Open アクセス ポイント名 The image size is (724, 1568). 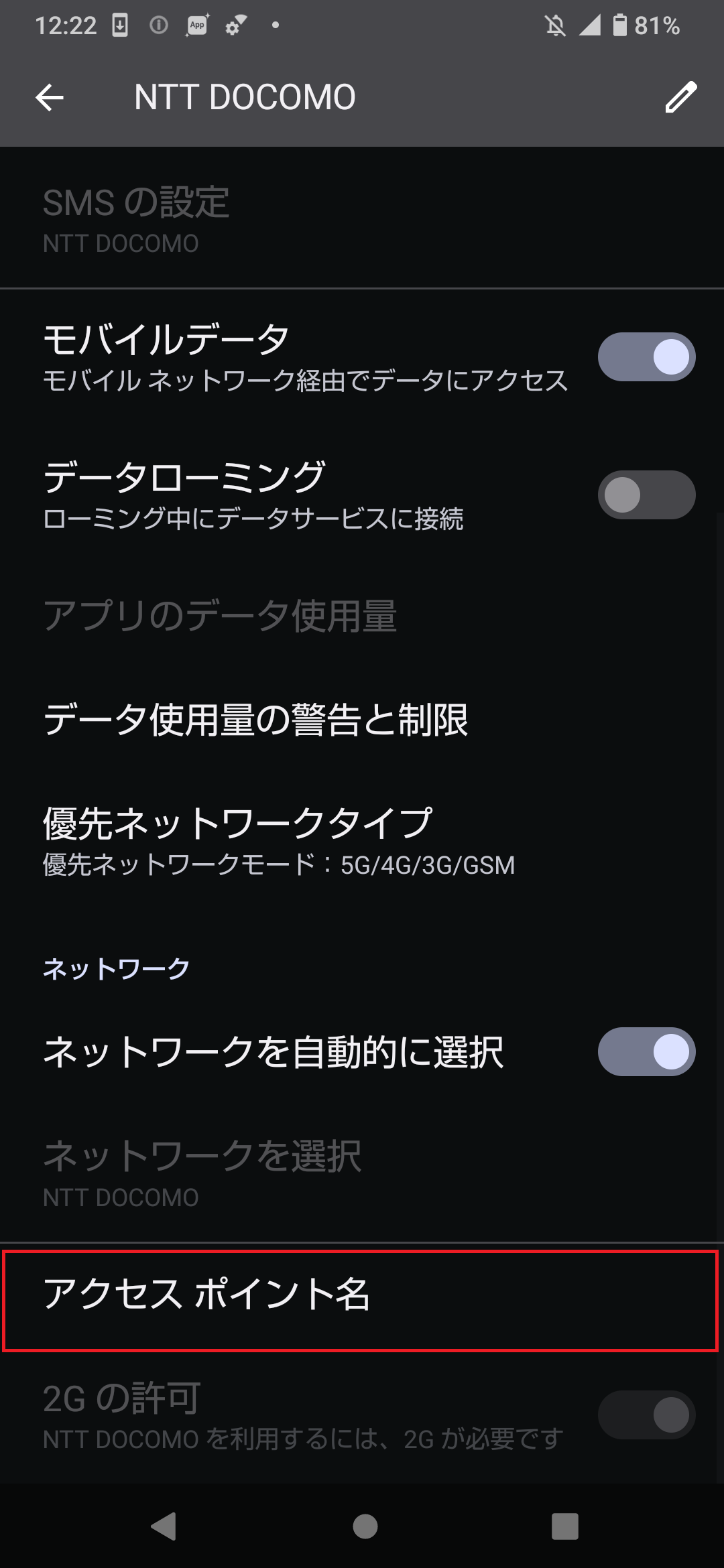(x=361, y=1301)
